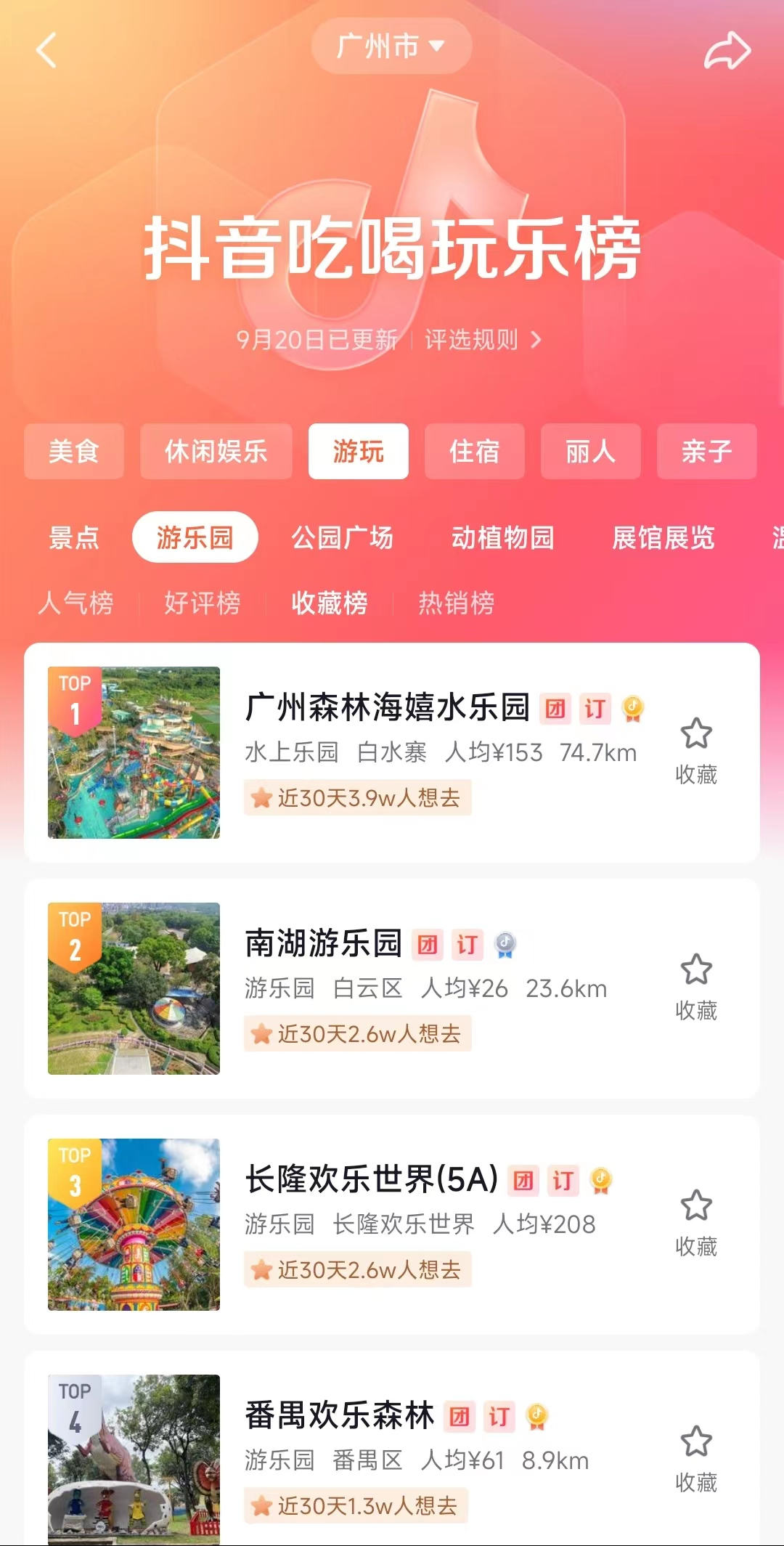Choose the 展馆展览 subcategory
Viewport: 784px width, 1546px height.
click(x=663, y=537)
